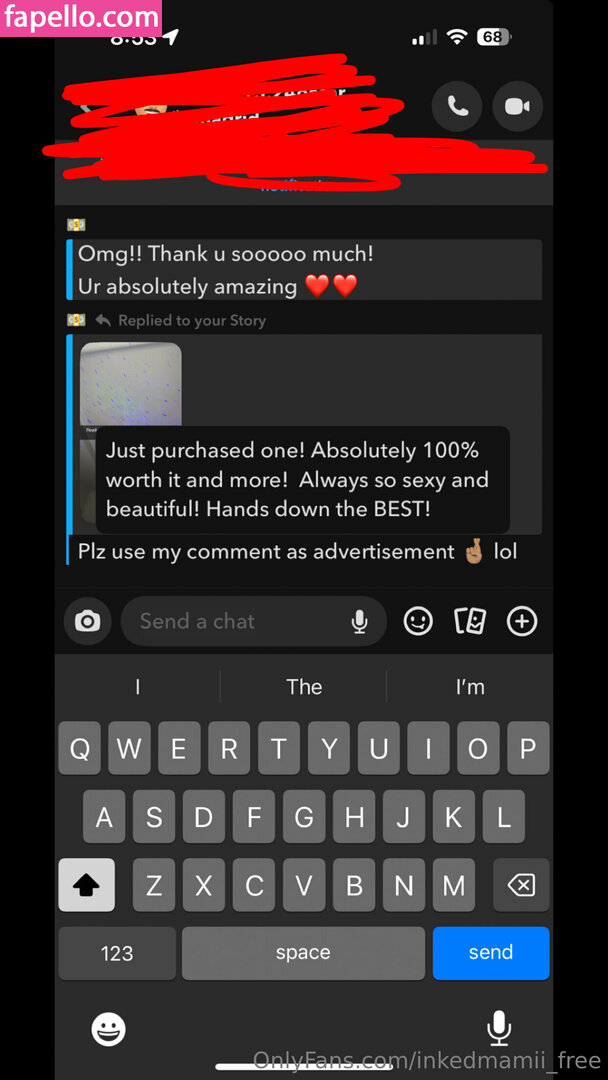
Task: Open the cards icon beside the smiley
Action: pos(470,621)
